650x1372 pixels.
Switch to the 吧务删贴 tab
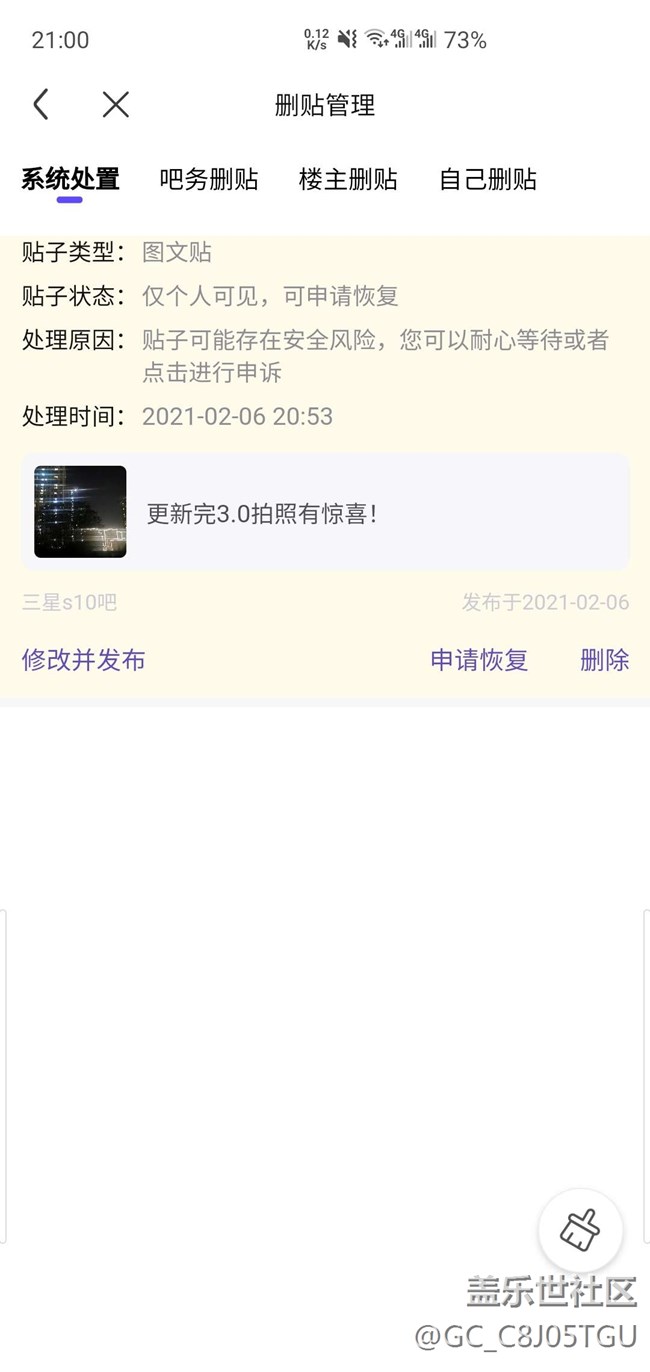point(209,180)
